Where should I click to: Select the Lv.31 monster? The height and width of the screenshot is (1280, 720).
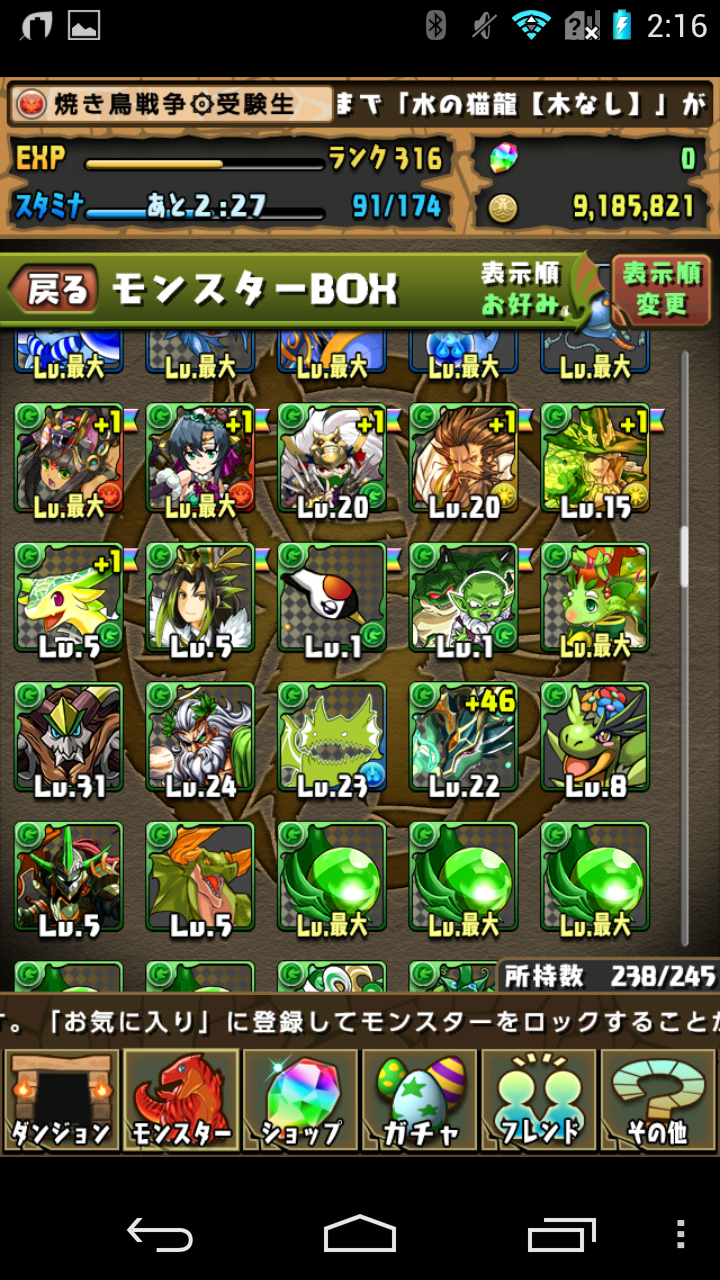[x=69, y=741]
